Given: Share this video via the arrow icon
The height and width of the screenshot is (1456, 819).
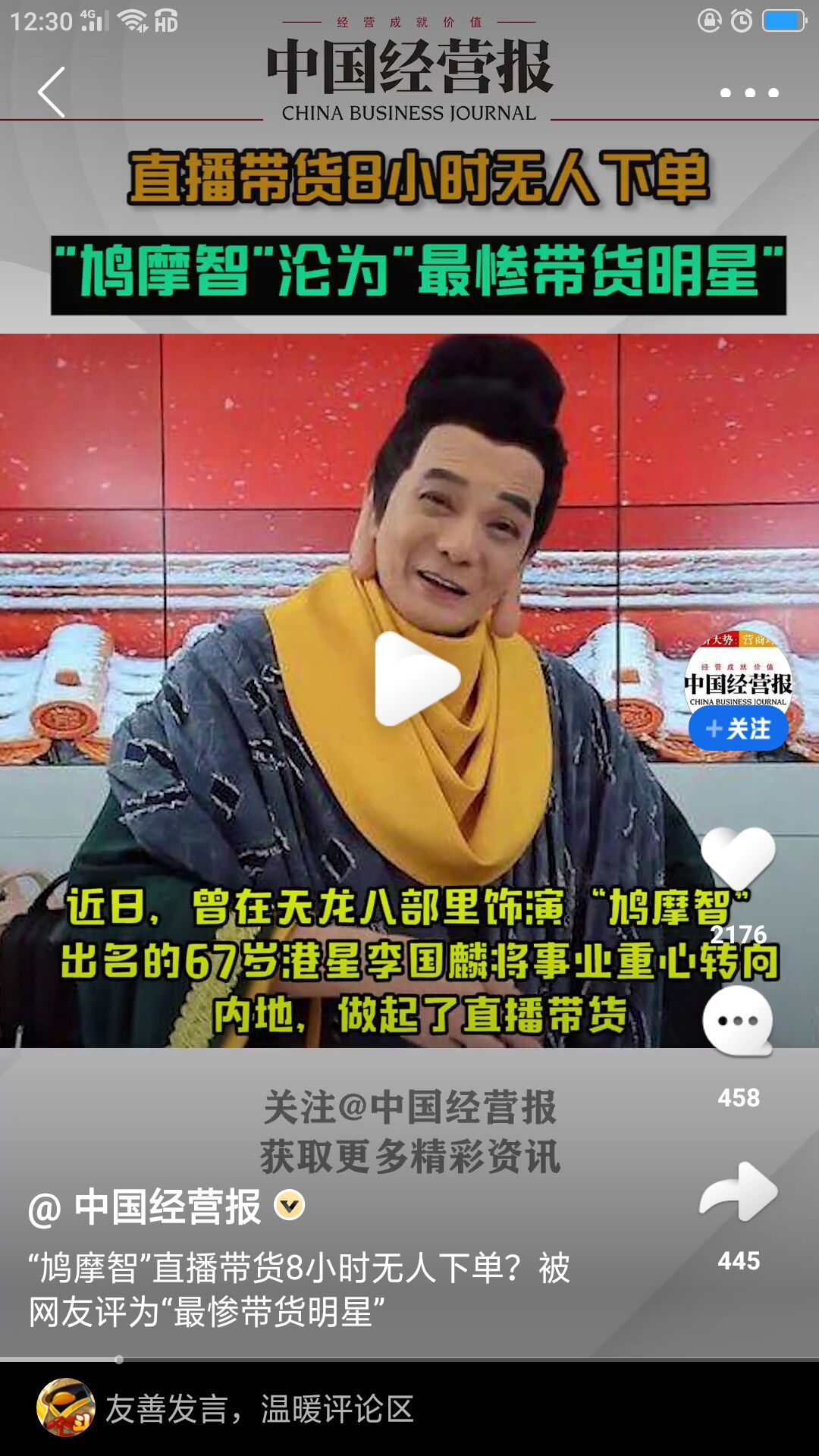Looking at the screenshot, I should coord(738,1192).
